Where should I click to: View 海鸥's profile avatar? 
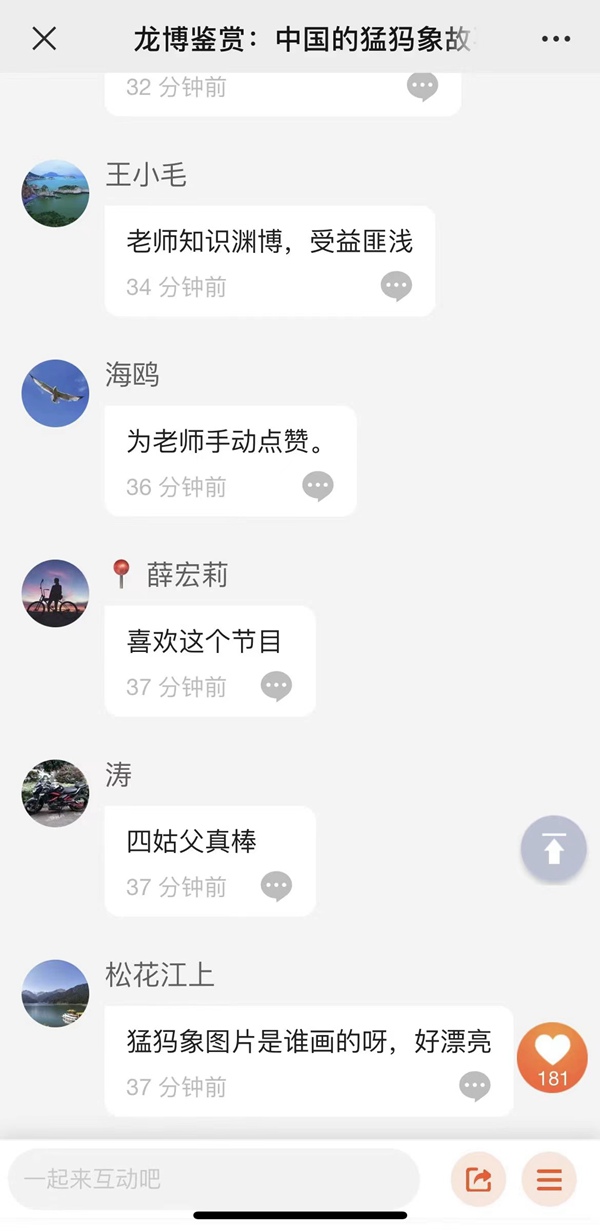tap(56, 394)
